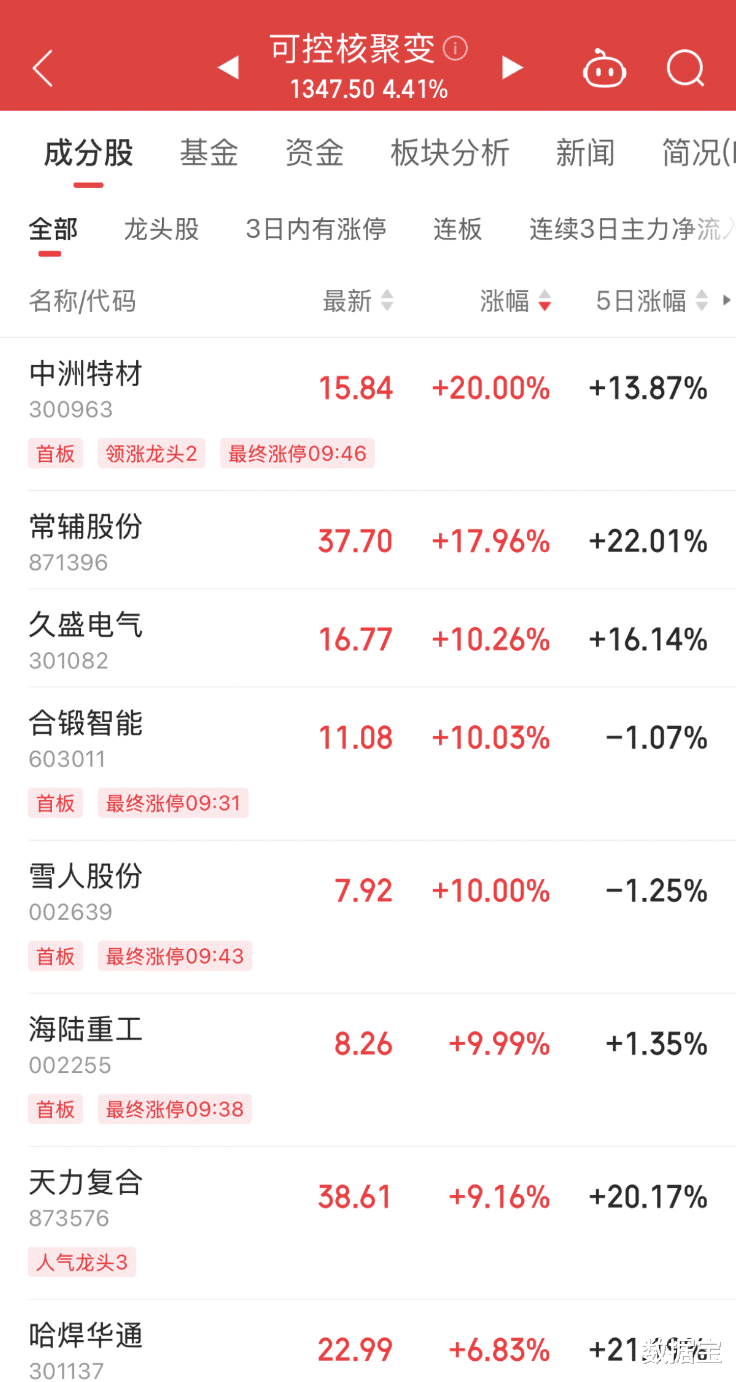The width and height of the screenshot is (736, 1382).
Task: Open stock 雪人股份 details
Action: (x=368, y=917)
